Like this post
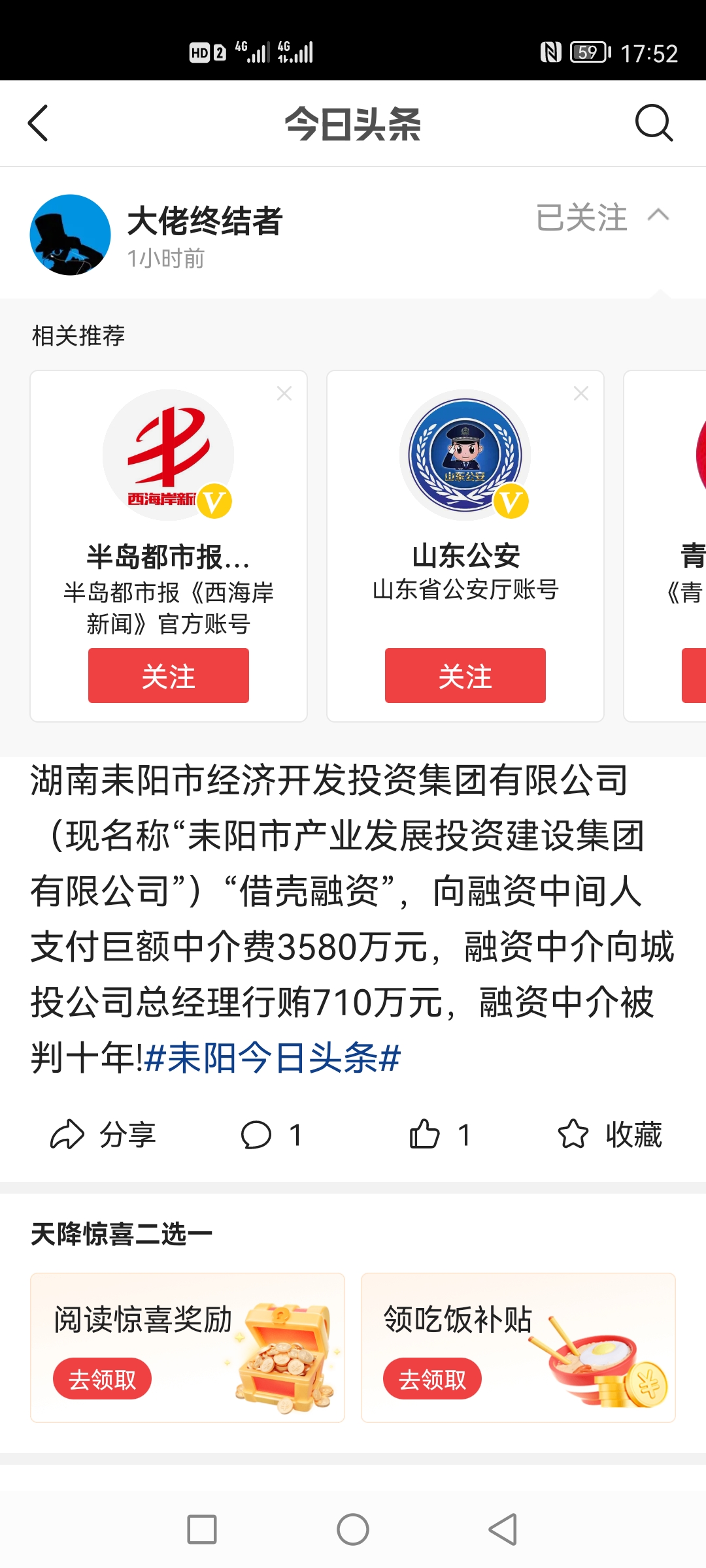Image resolution: width=706 pixels, height=1568 pixels. point(439,1135)
